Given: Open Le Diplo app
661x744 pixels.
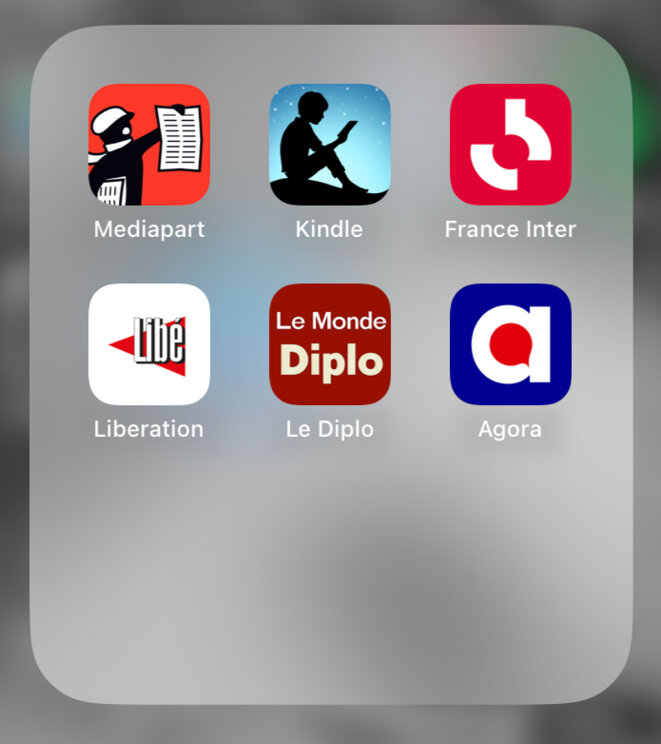Looking at the screenshot, I should pyautogui.click(x=329, y=344).
